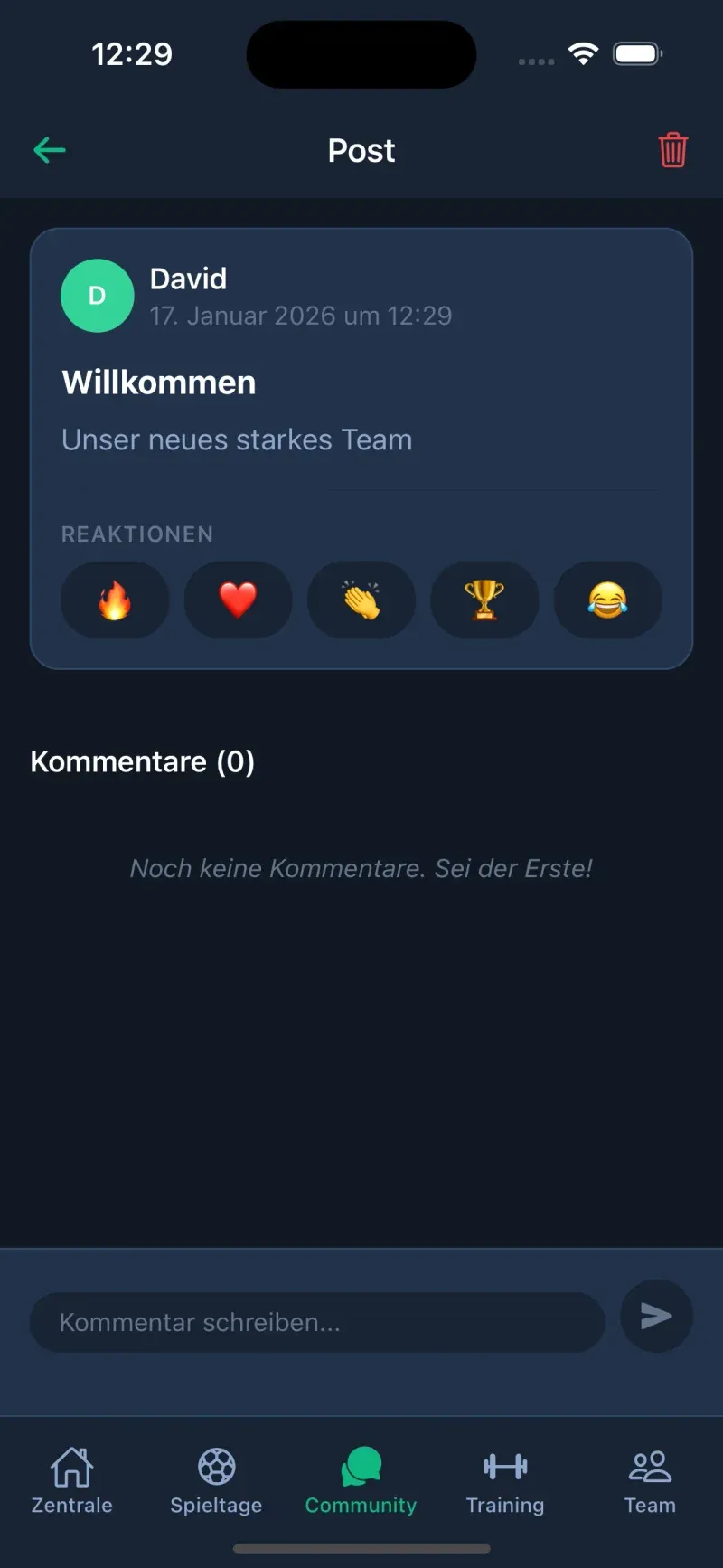The image size is (723, 1568).
Task: Delete the post via the trash icon
Action: pos(673,152)
